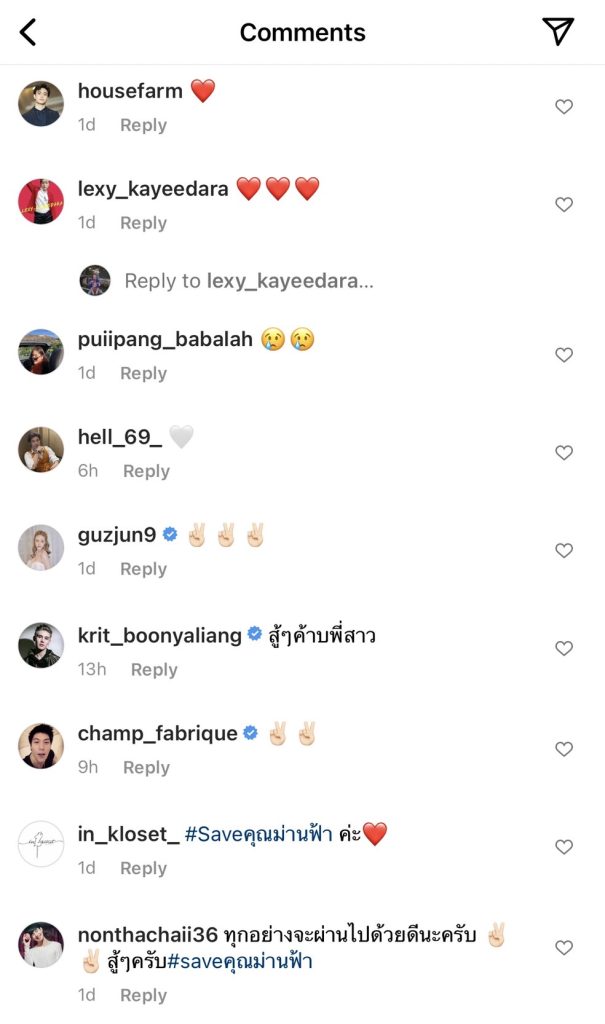This screenshot has width=605, height=1024.
Task: Reply to nonthachaii36's comment
Action: 143,996
